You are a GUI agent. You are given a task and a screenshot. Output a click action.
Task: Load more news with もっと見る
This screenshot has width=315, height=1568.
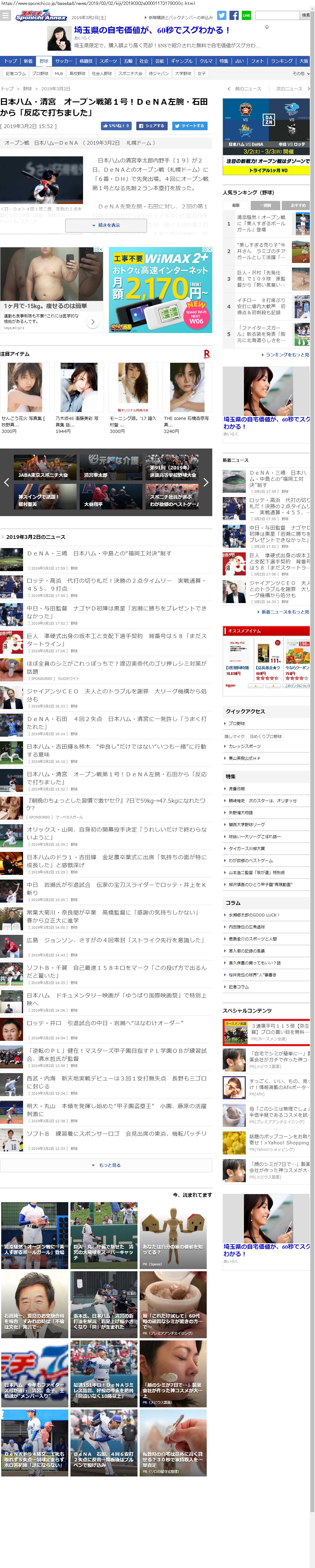[106, 1165]
